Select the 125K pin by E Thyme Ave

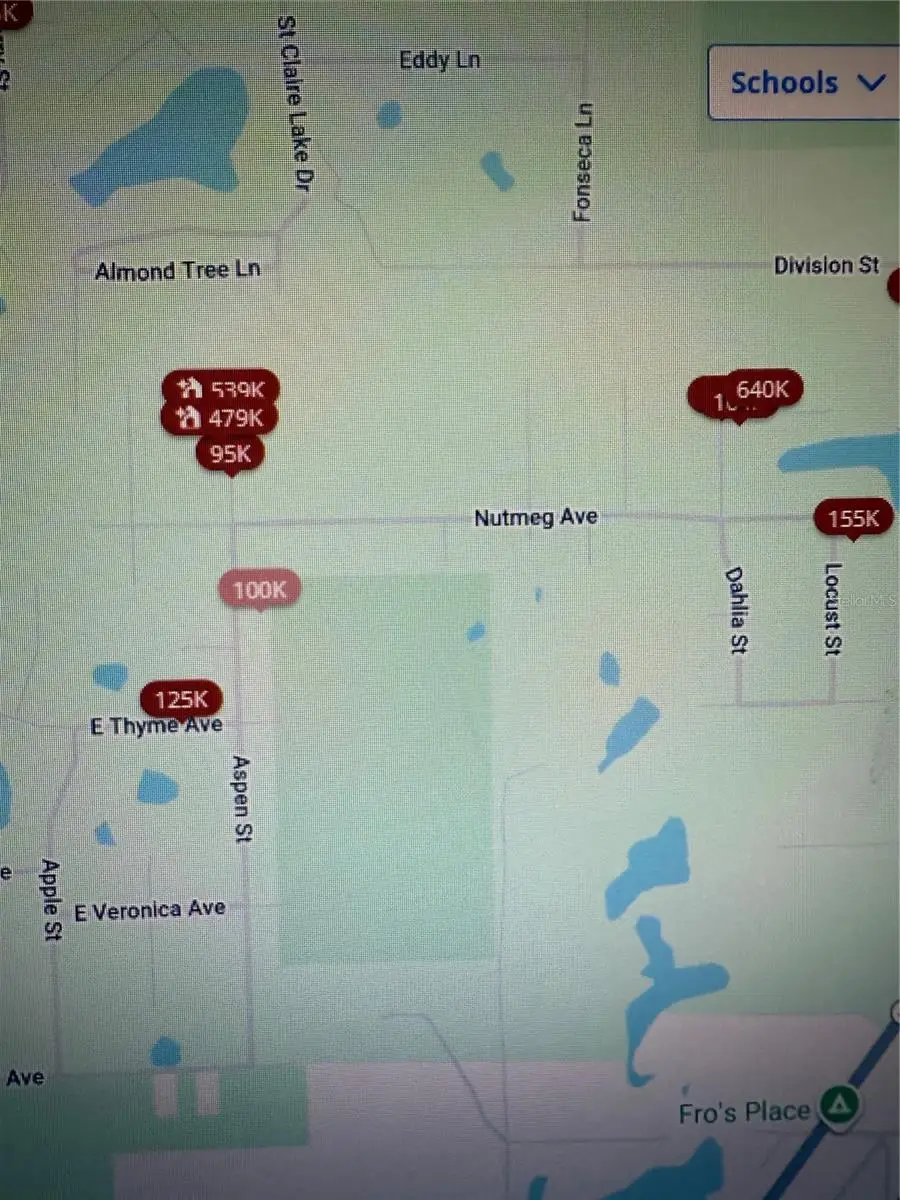(x=180, y=698)
